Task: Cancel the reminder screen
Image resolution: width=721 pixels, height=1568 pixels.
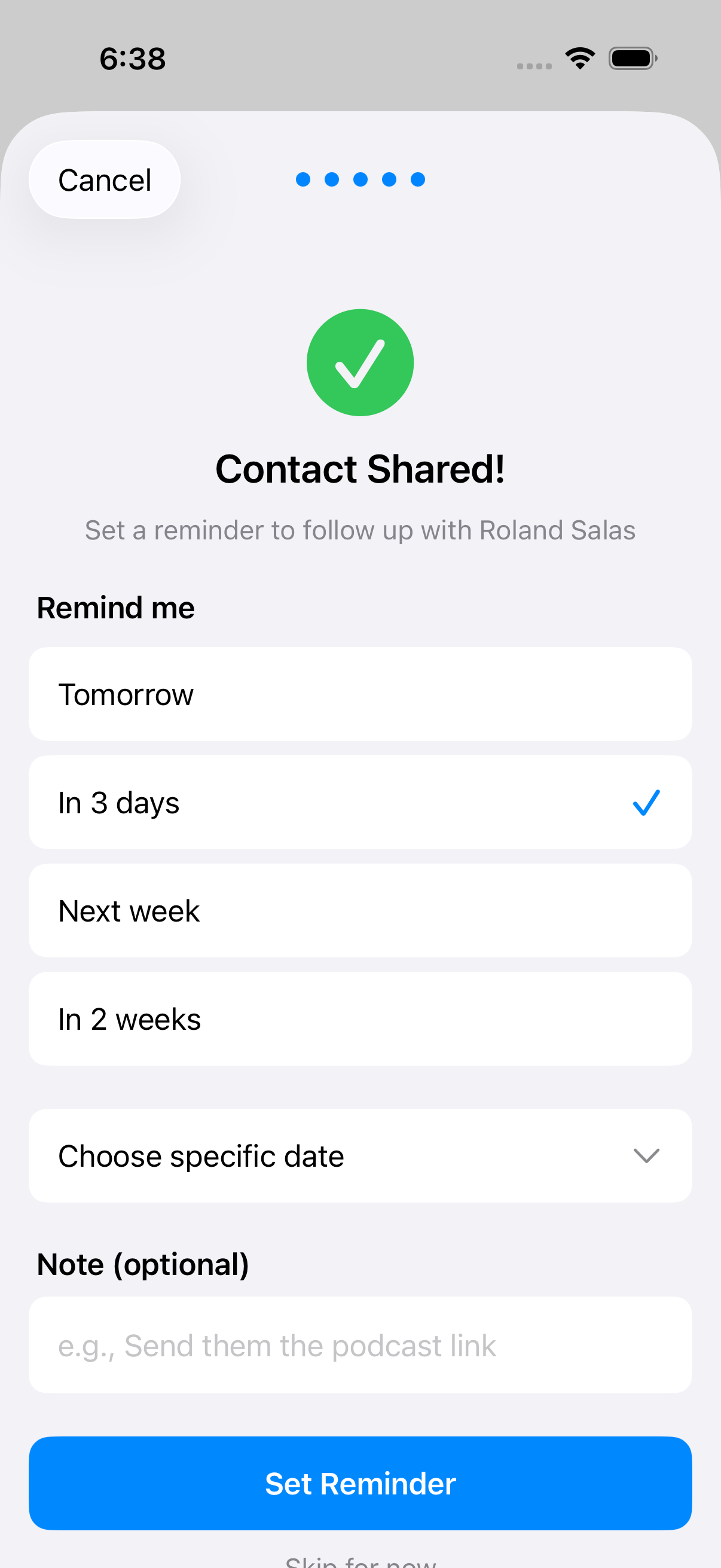Action: (104, 179)
